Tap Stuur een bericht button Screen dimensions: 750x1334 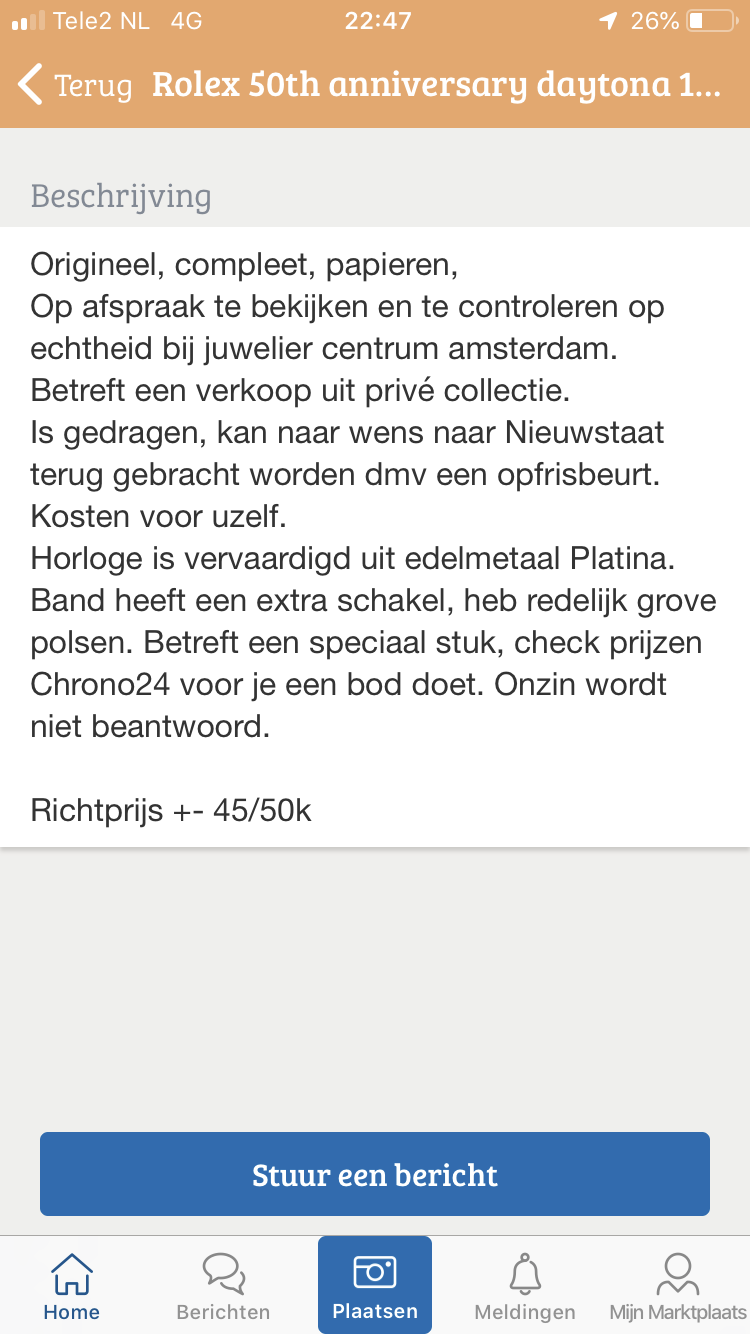(375, 1174)
